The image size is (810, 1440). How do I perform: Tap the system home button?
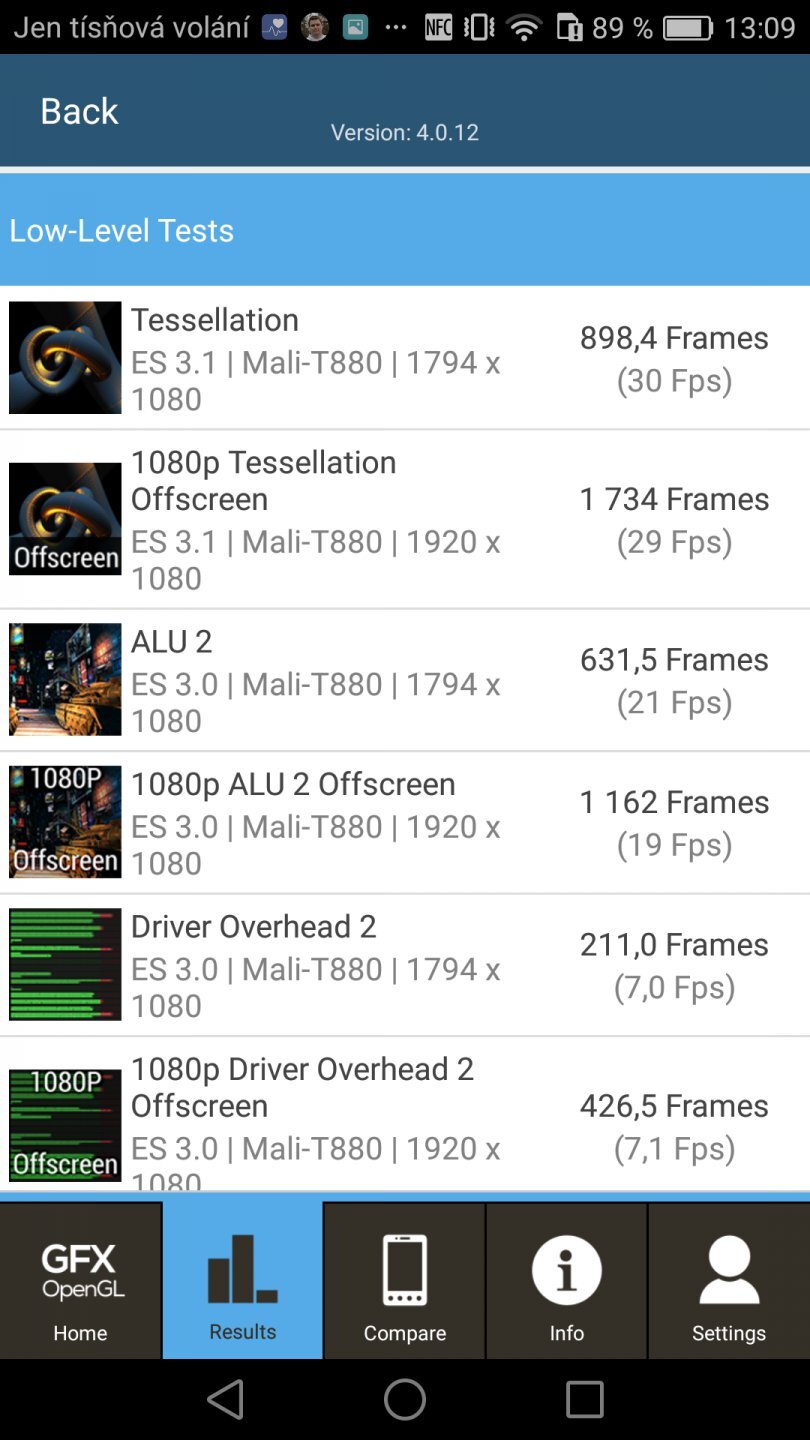click(x=405, y=1400)
